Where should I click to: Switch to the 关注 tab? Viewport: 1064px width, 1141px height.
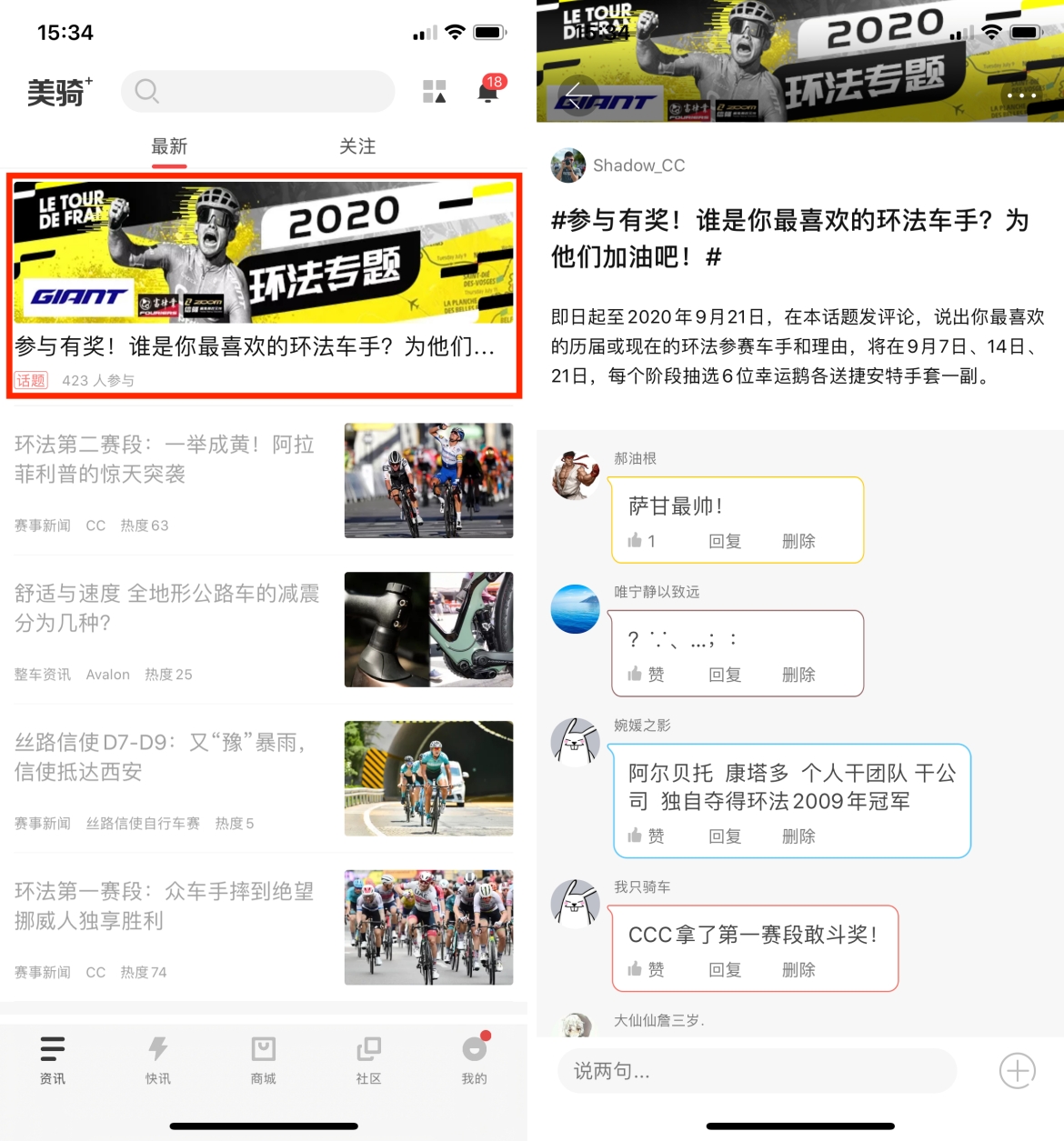pyautogui.click(x=357, y=146)
